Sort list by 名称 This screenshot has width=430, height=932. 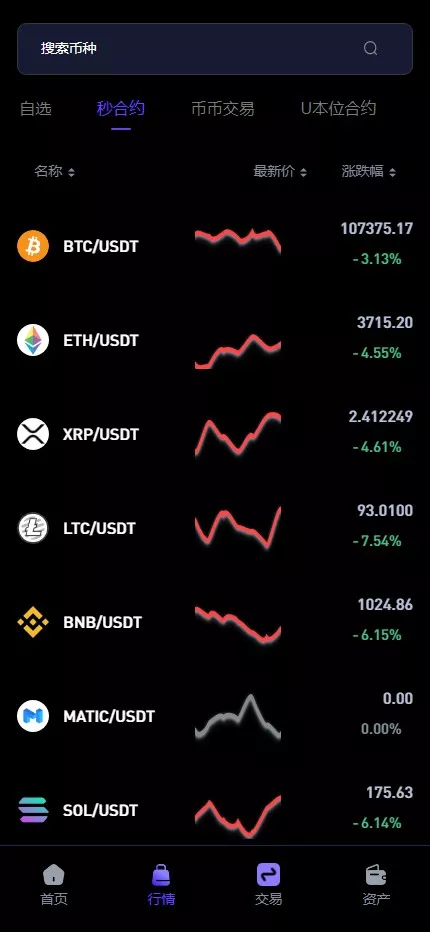point(55,172)
